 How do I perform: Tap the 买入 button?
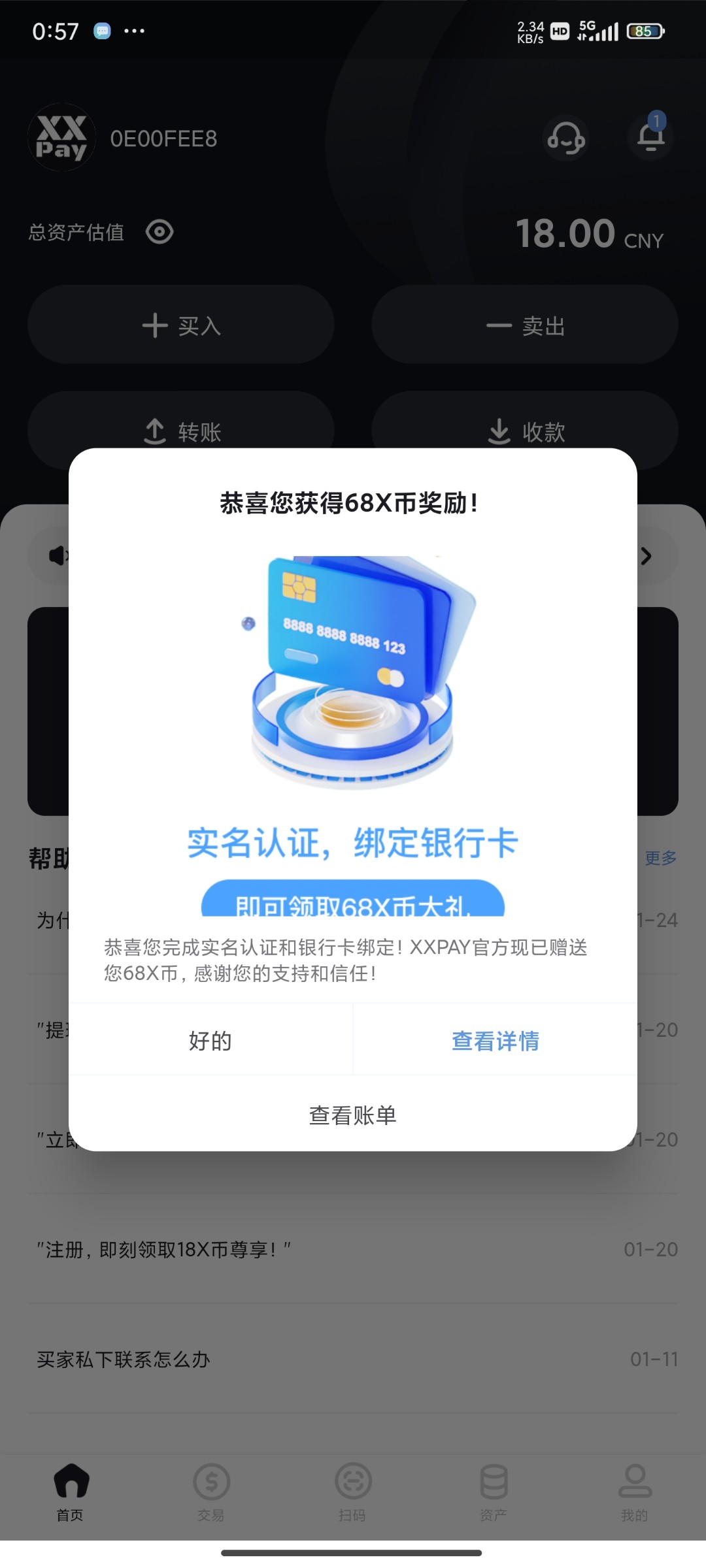click(181, 325)
